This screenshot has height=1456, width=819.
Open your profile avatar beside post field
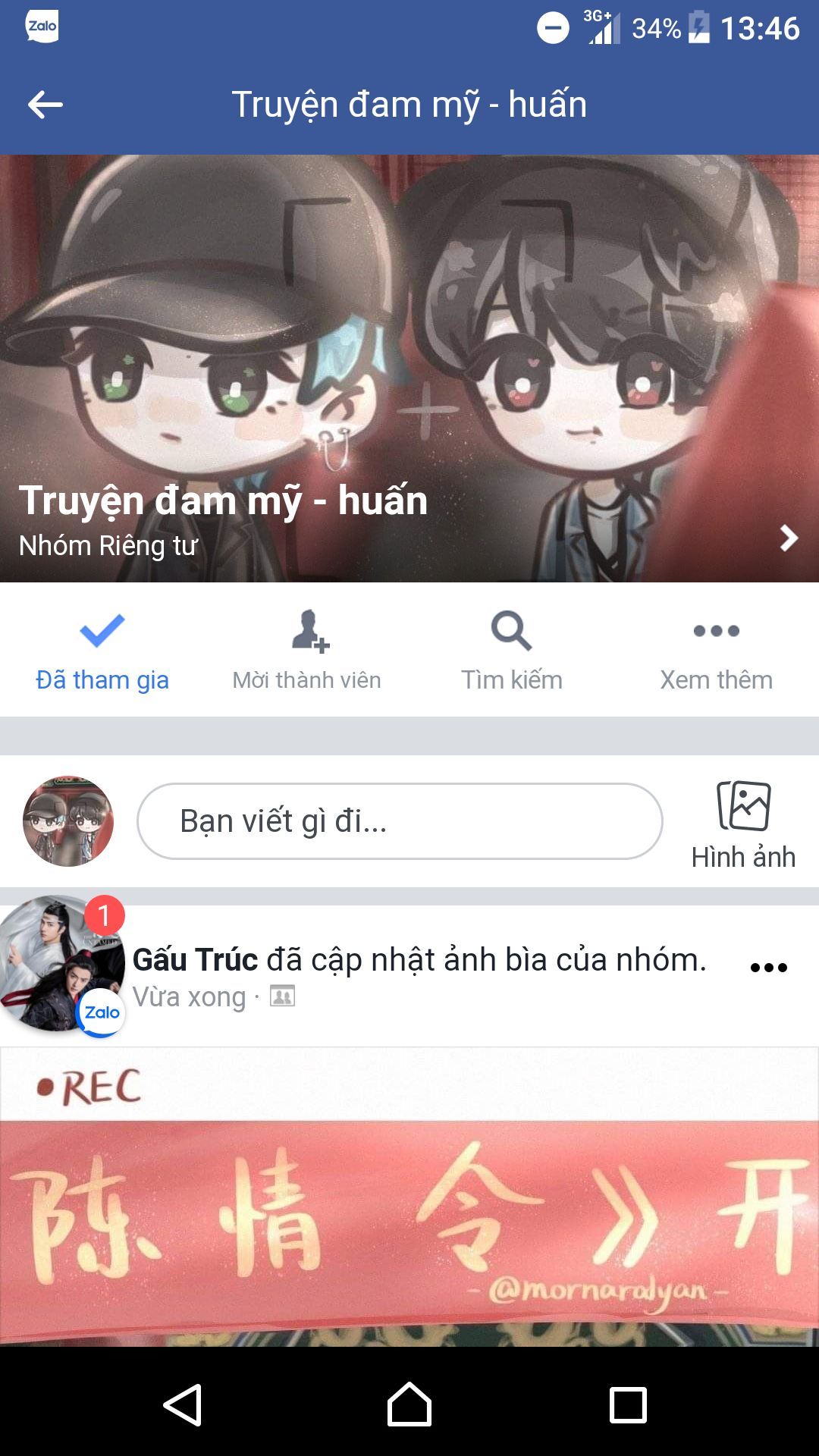pos(68,821)
